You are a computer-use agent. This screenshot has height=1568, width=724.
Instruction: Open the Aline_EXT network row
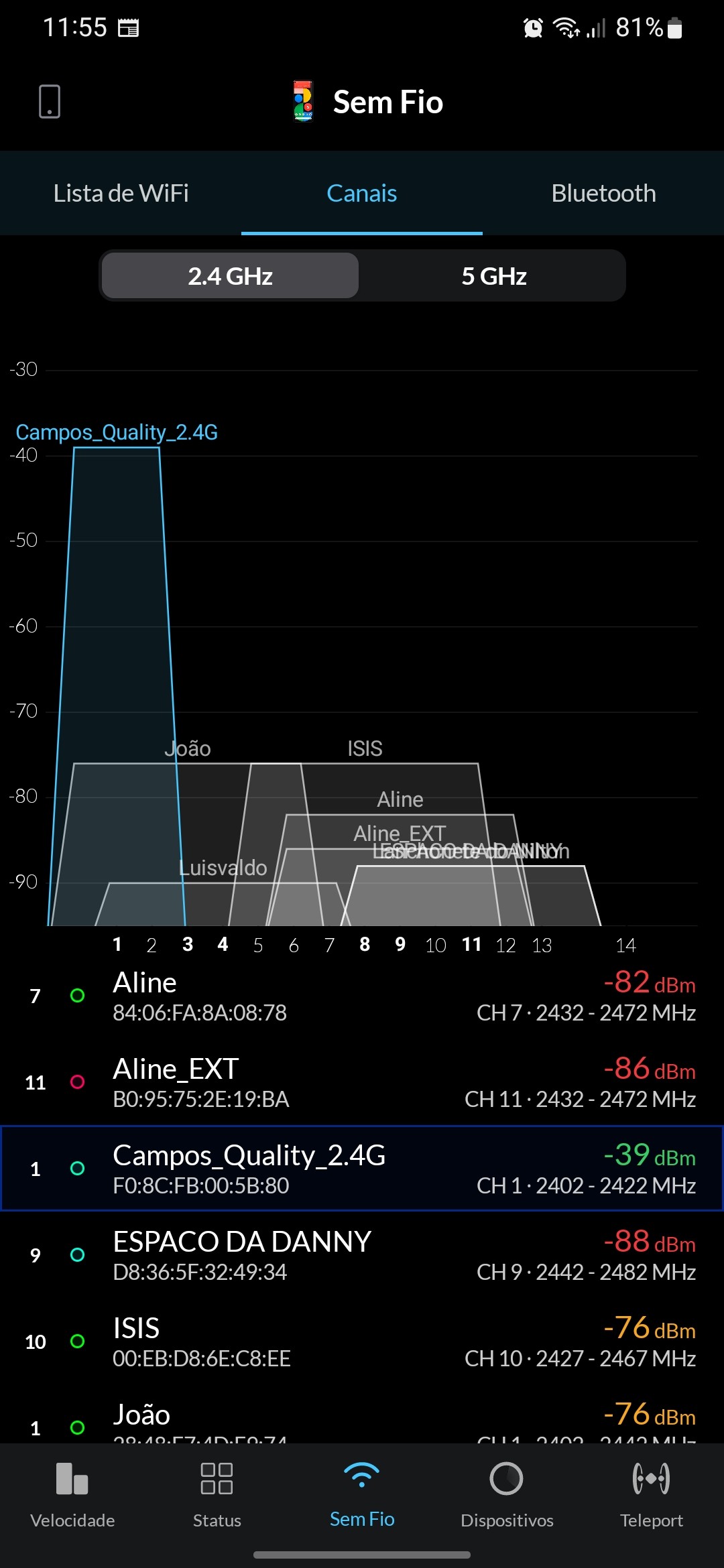(x=362, y=1082)
